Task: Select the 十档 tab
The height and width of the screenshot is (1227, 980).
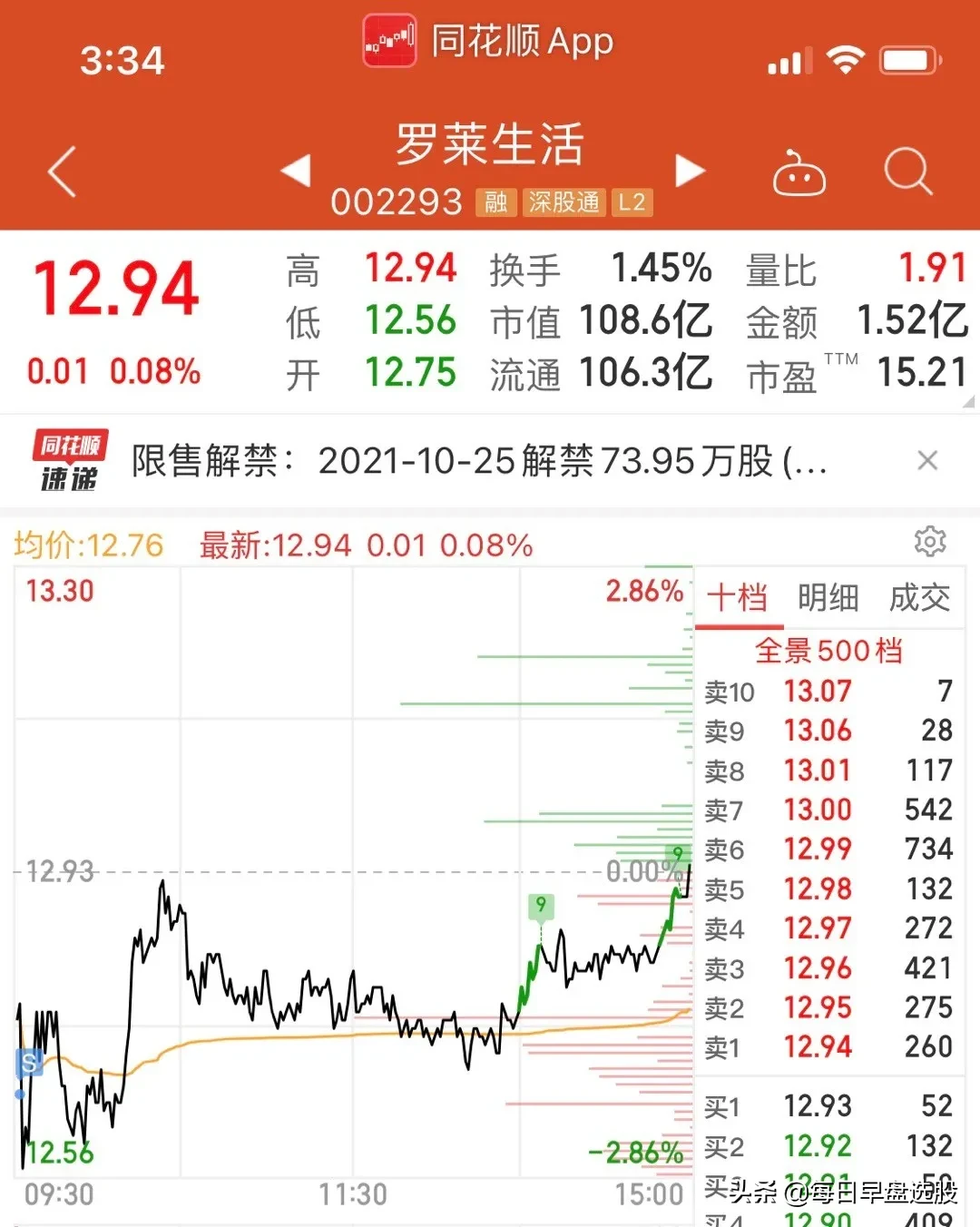Action: pos(738,598)
